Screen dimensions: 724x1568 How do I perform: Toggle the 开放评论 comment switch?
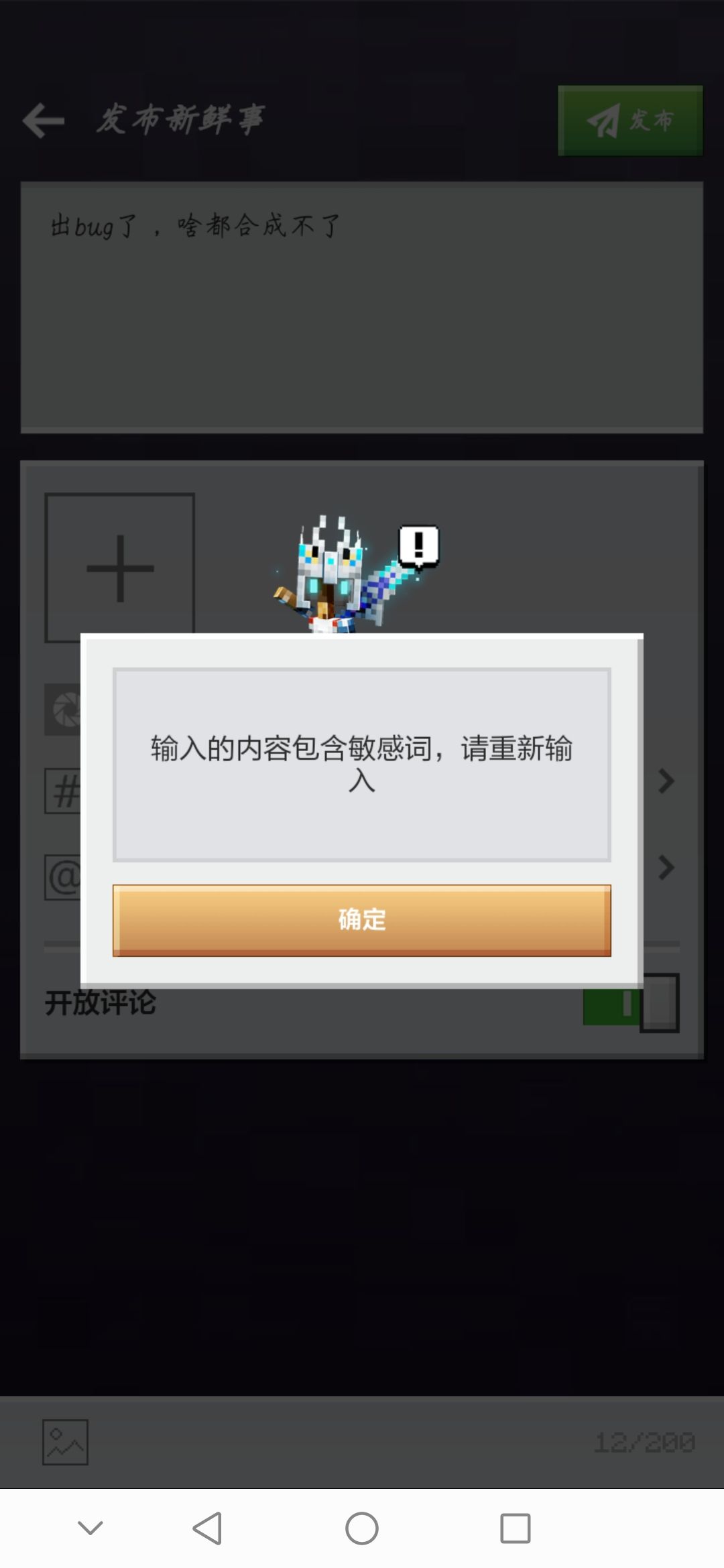click(x=631, y=1002)
